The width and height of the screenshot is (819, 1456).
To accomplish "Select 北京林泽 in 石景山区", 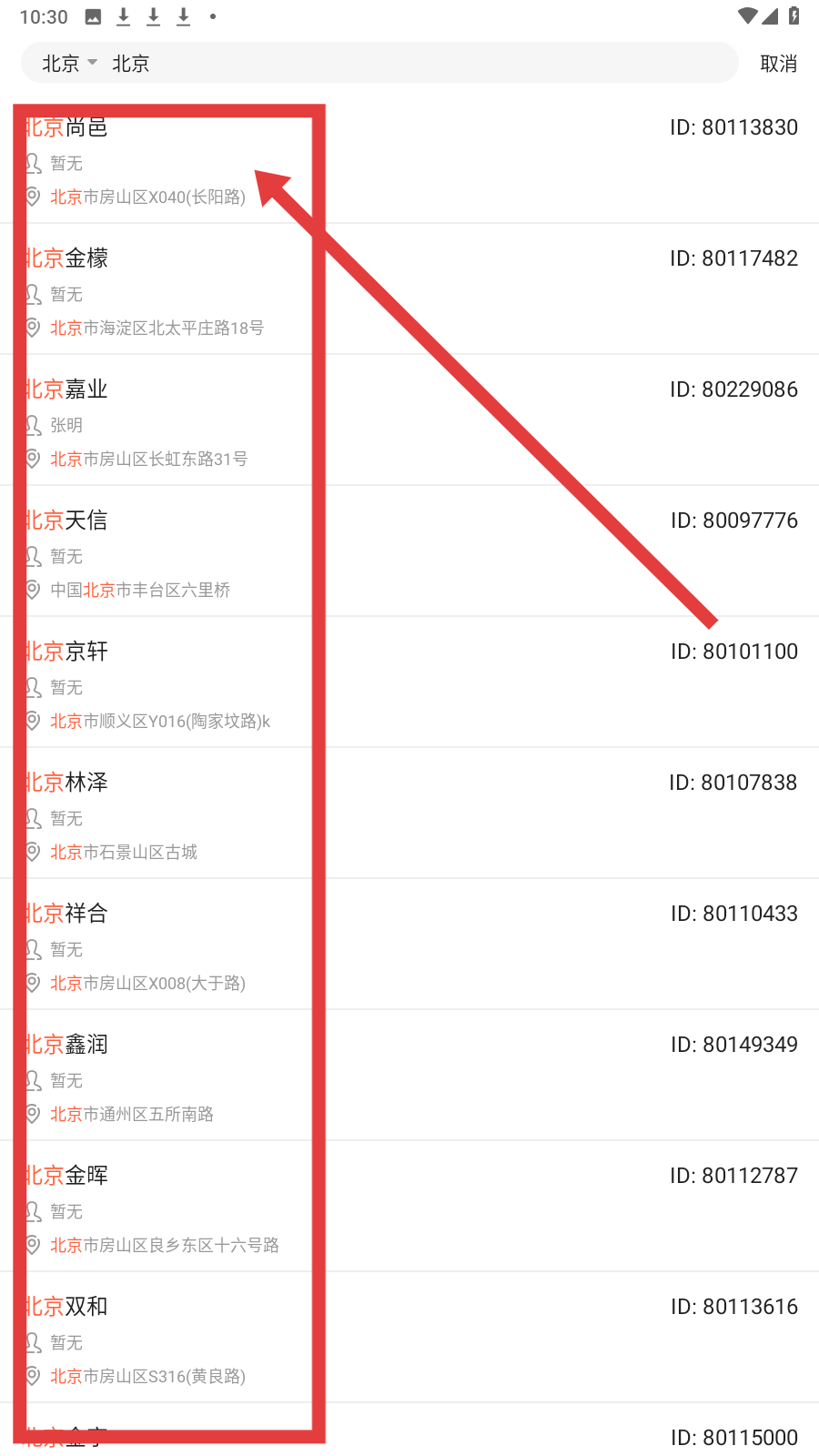I will tap(409, 814).
